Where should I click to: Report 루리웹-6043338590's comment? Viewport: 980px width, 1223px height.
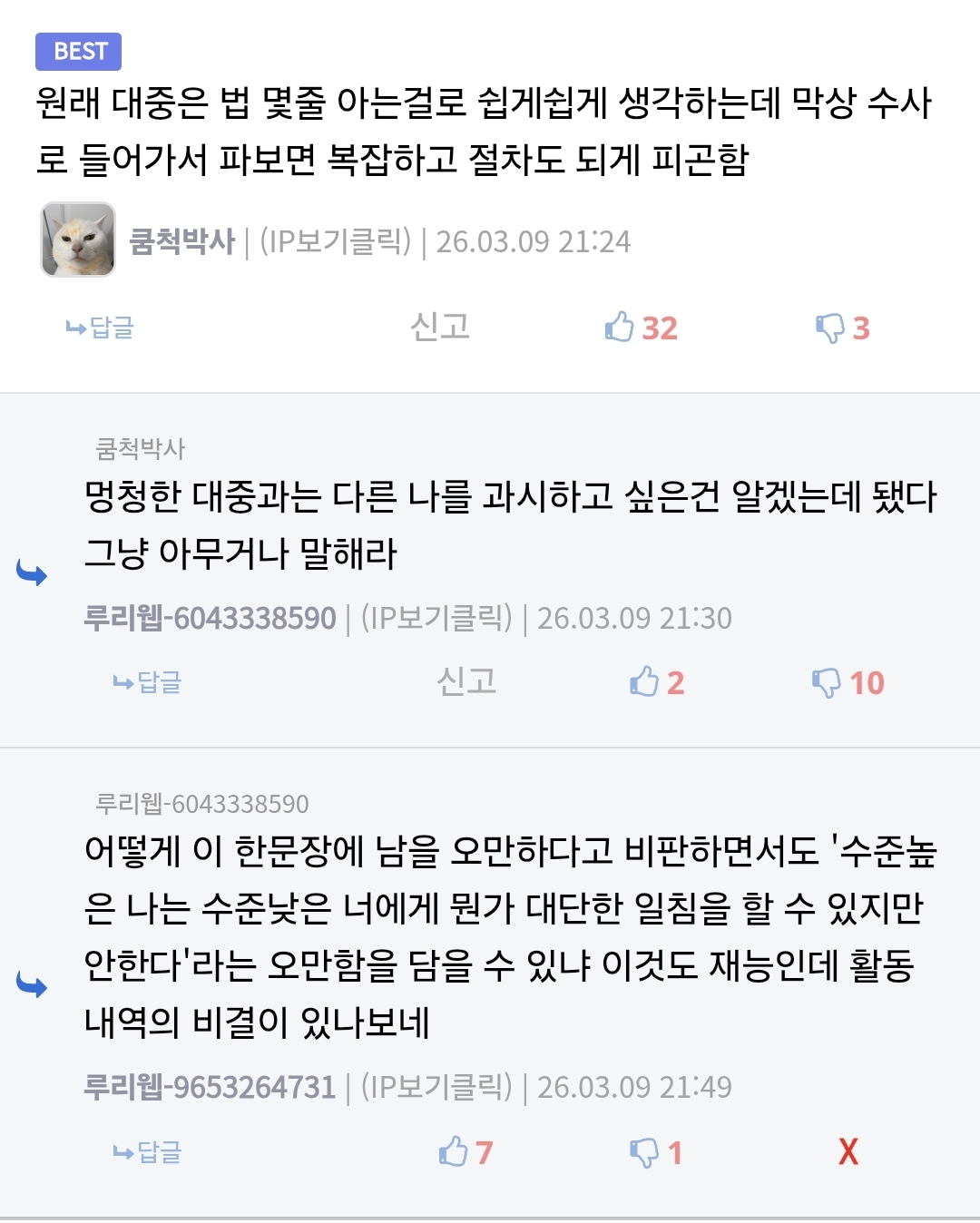point(466,681)
